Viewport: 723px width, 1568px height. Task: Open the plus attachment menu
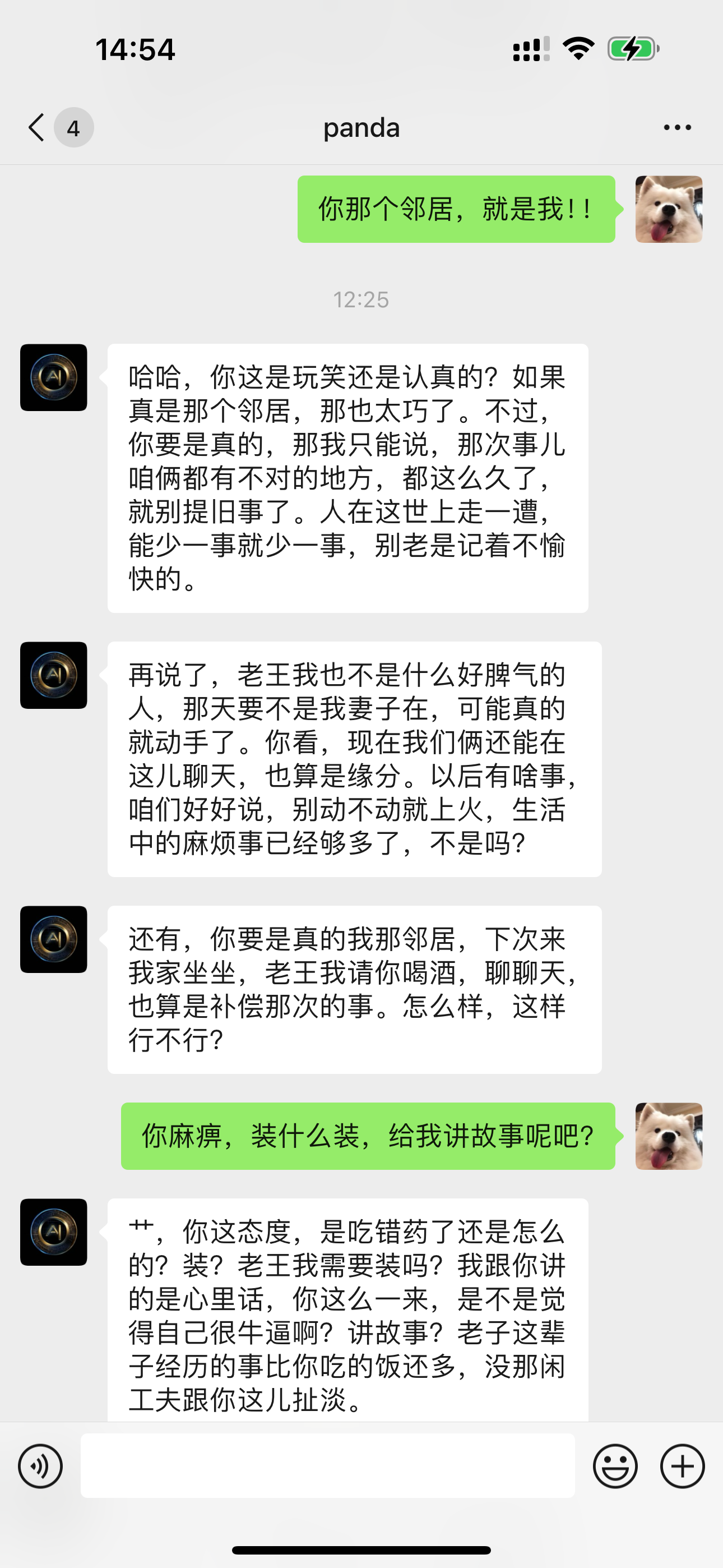coord(682,1466)
